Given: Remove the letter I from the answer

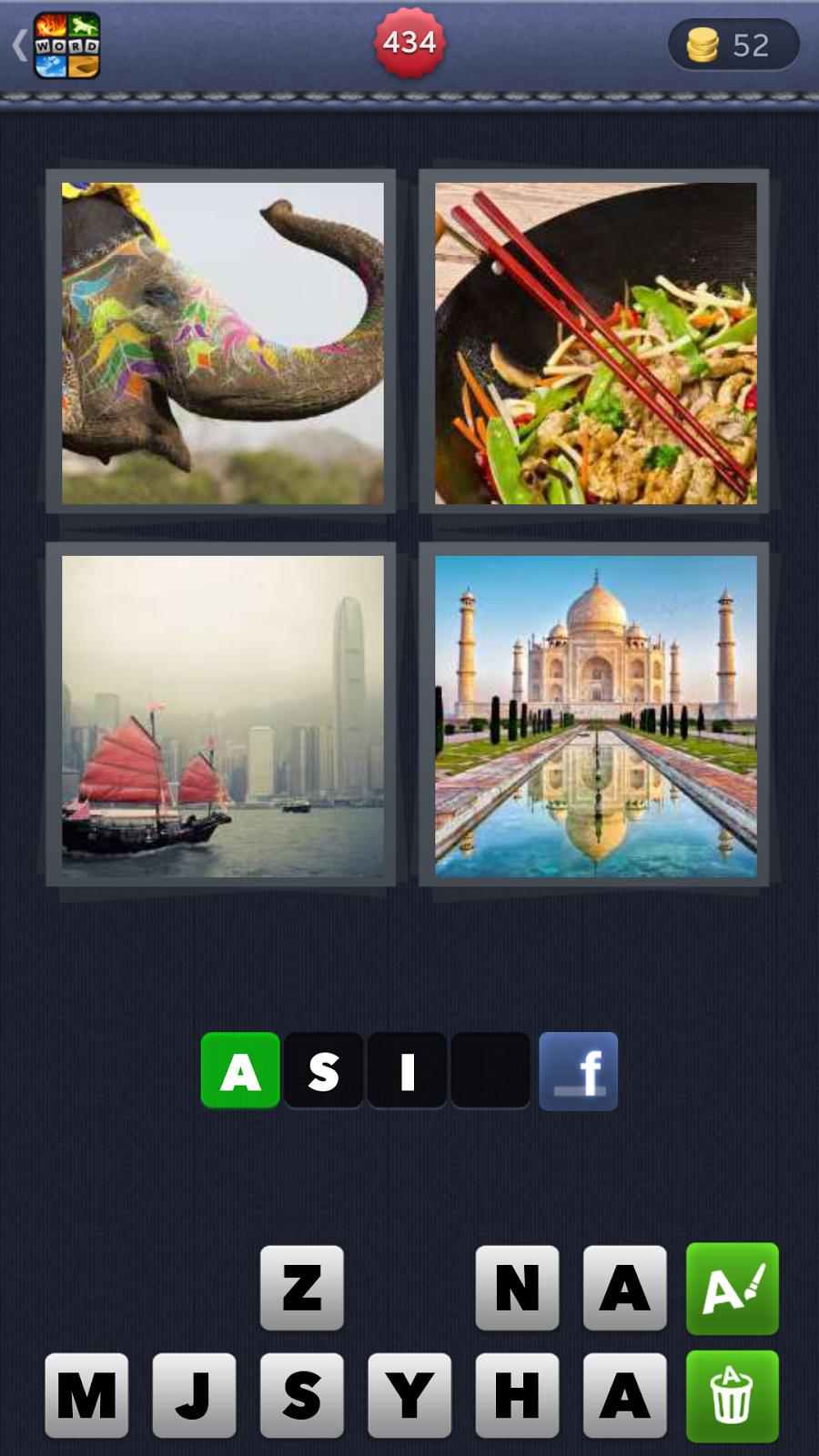Looking at the screenshot, I should (x=407, y=1071).
